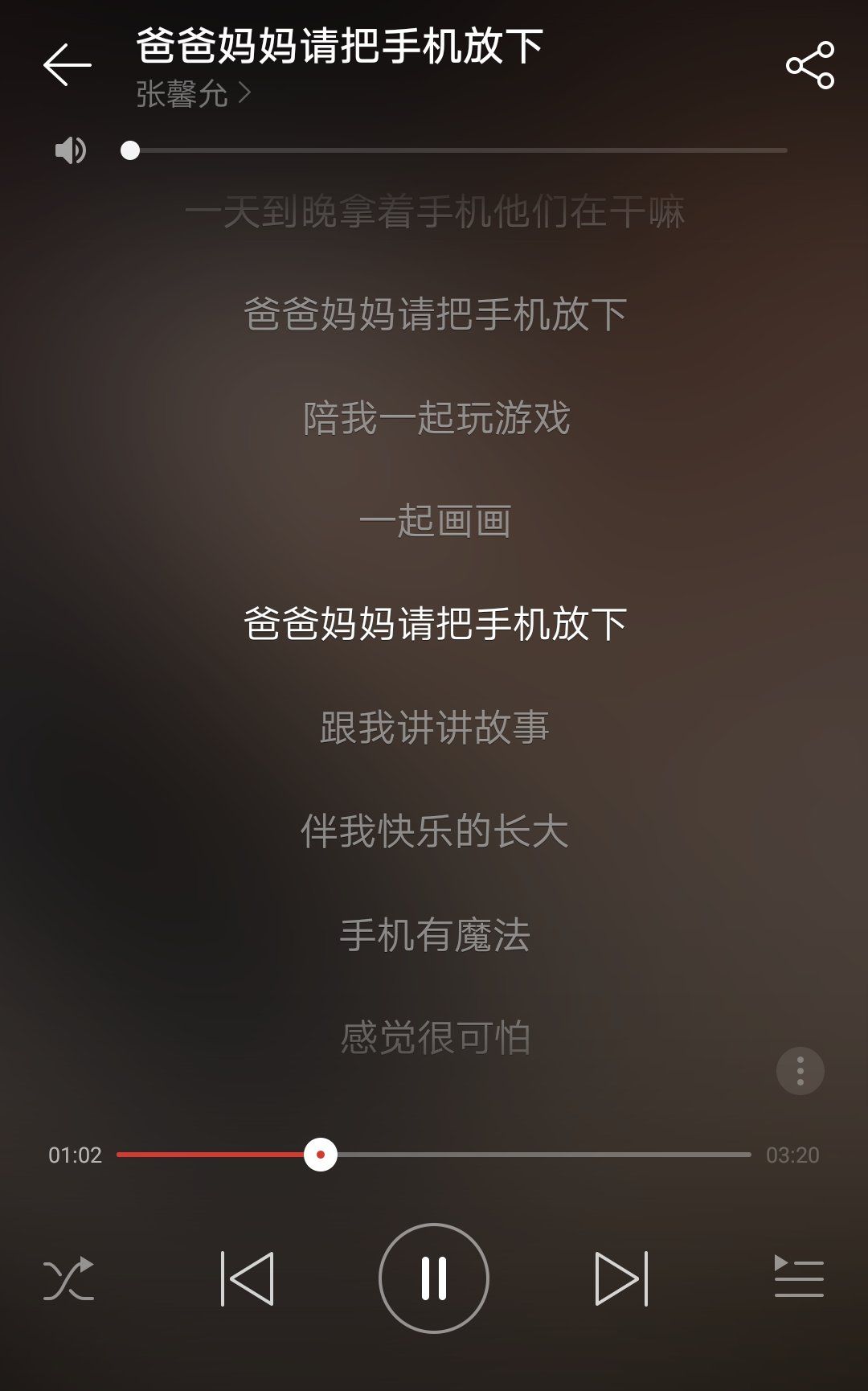Open the three-dot lyrics options
The width and height of the screenshot is (868, 1391).
[x=800, y=1071]
